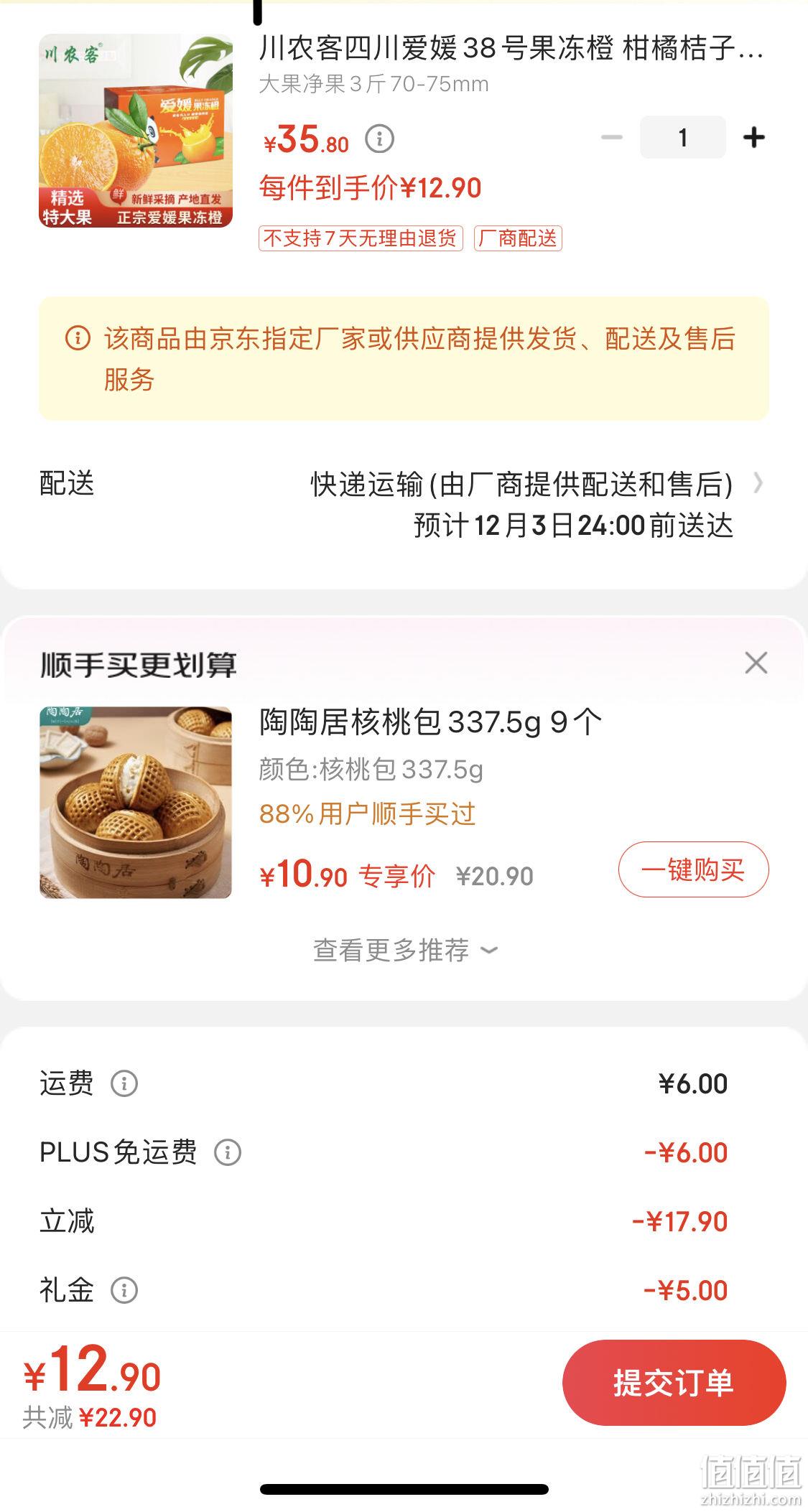Open the 果冻橙 product thumbnail
This screenshot has height=1512, width=808.
pos(136,131)
